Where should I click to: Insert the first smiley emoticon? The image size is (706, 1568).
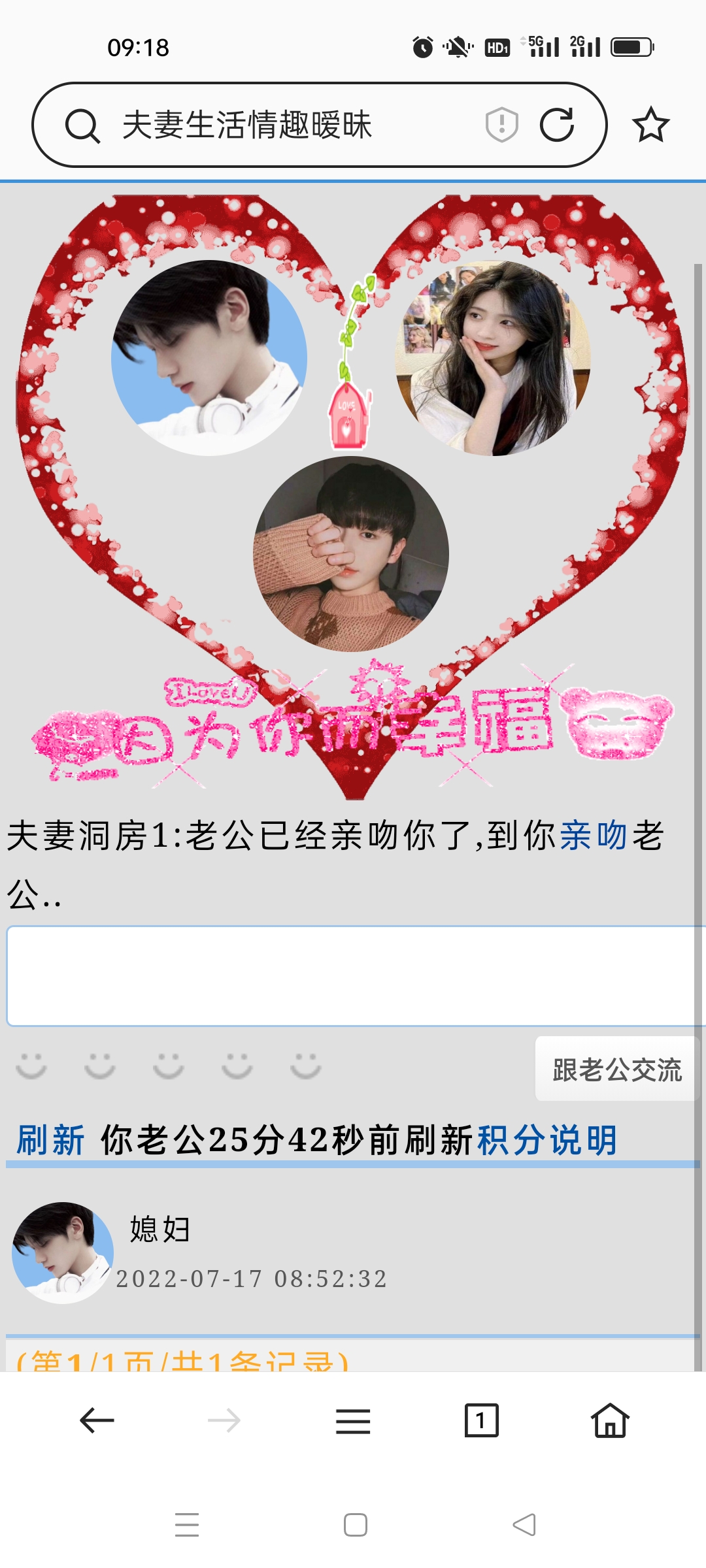click(31, 1066)
